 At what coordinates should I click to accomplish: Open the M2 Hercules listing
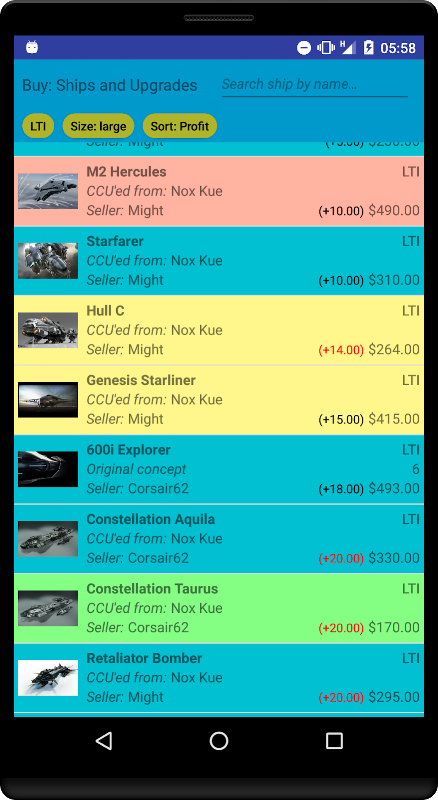(219, 191)
